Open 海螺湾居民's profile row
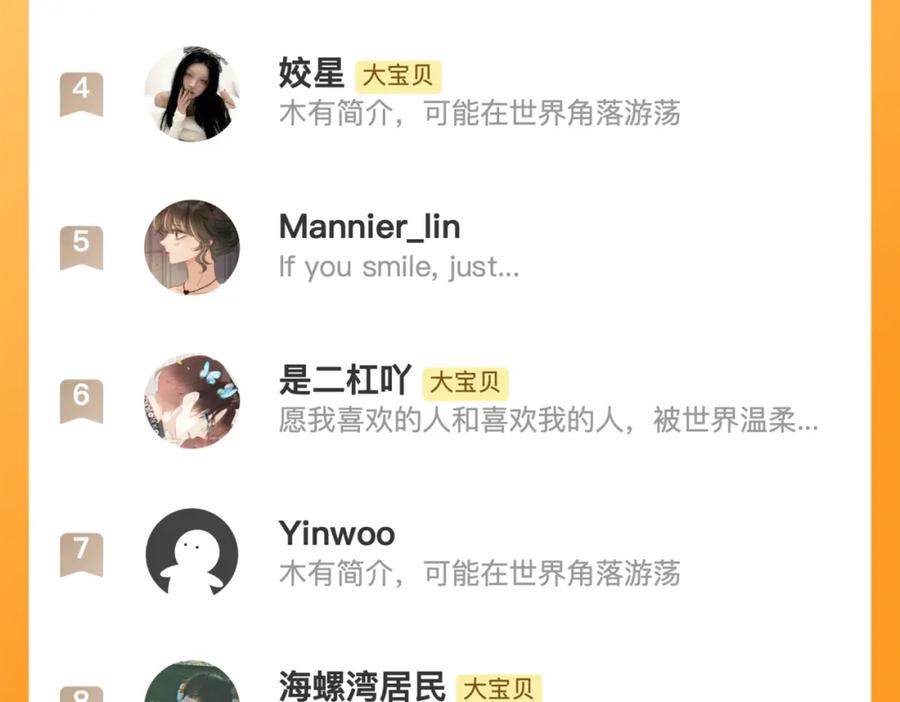900x702 pixels. pyautogui.click(x=450, y=686)
